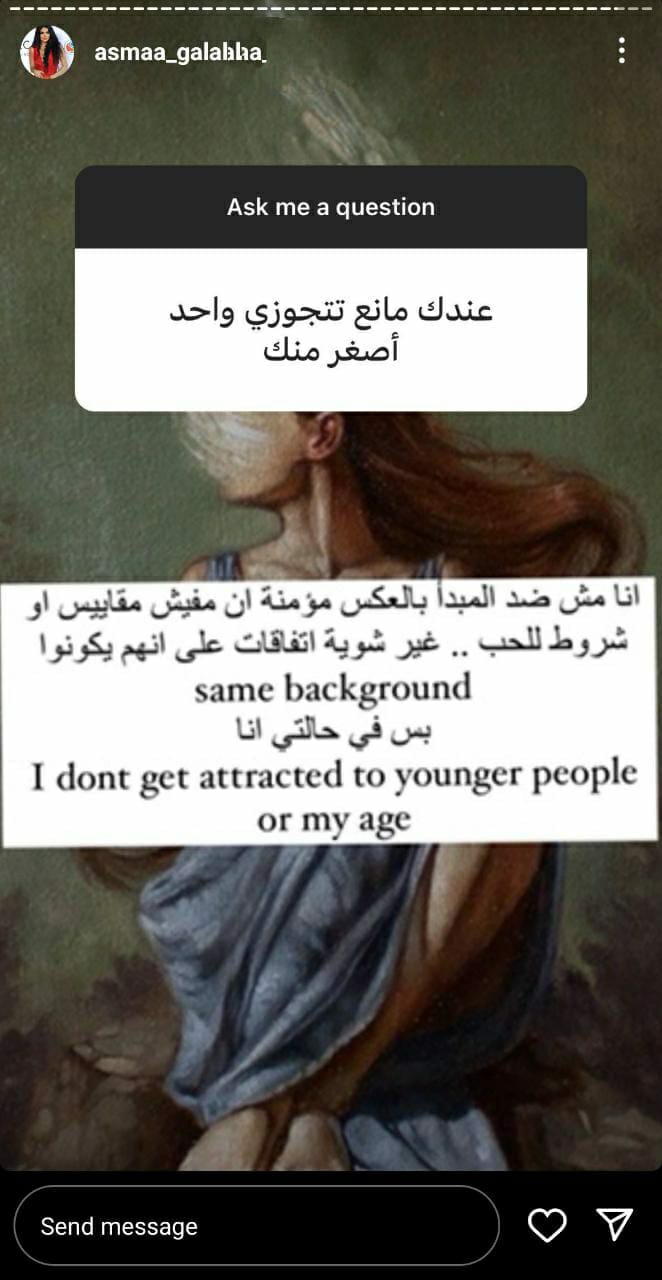This screenshot has height=1280, width=662.
Task: Open the story overflow menu
Action: click(x=622, y=50)
